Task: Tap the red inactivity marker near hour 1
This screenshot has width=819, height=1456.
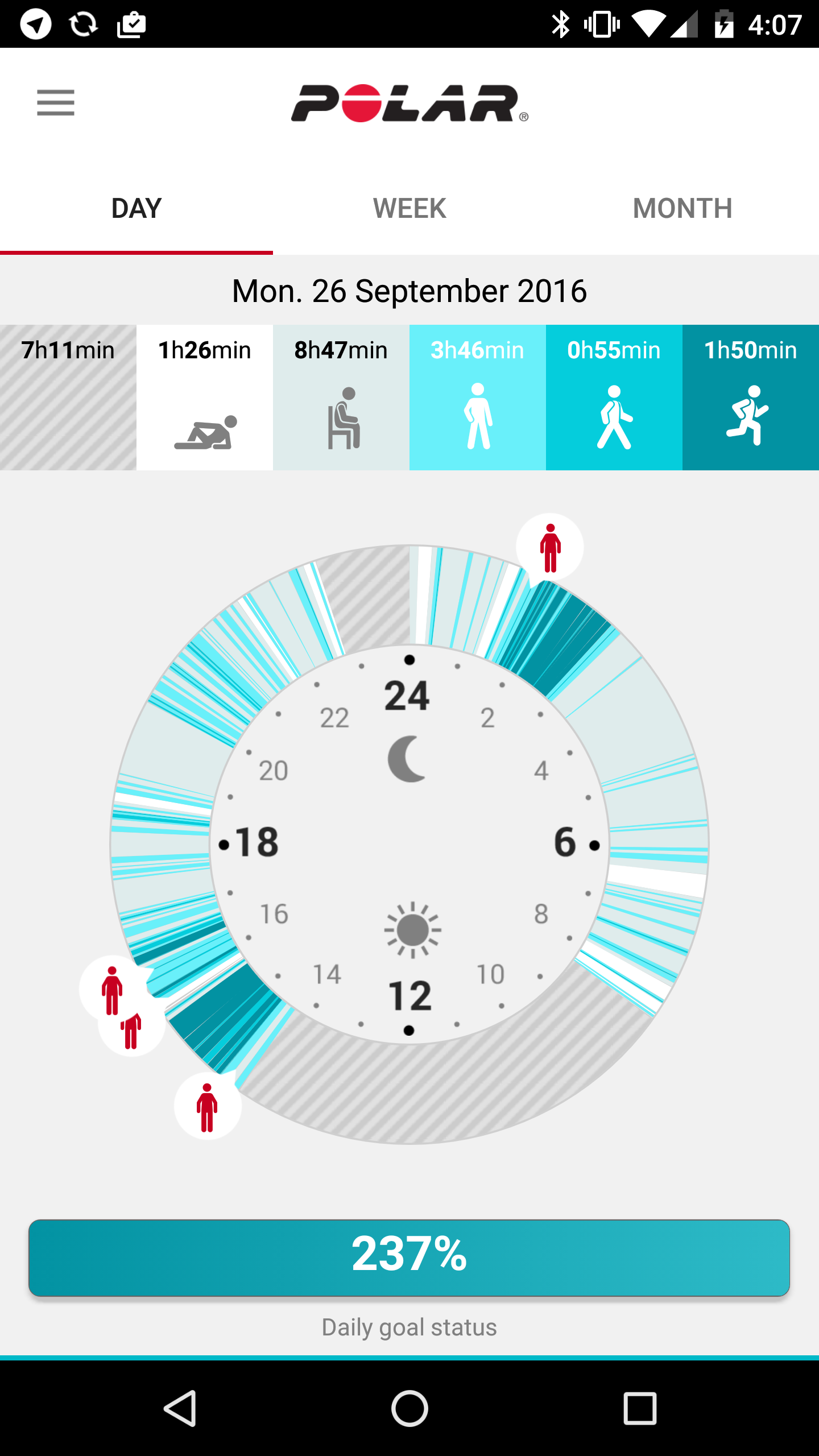Action: (549, 548)
